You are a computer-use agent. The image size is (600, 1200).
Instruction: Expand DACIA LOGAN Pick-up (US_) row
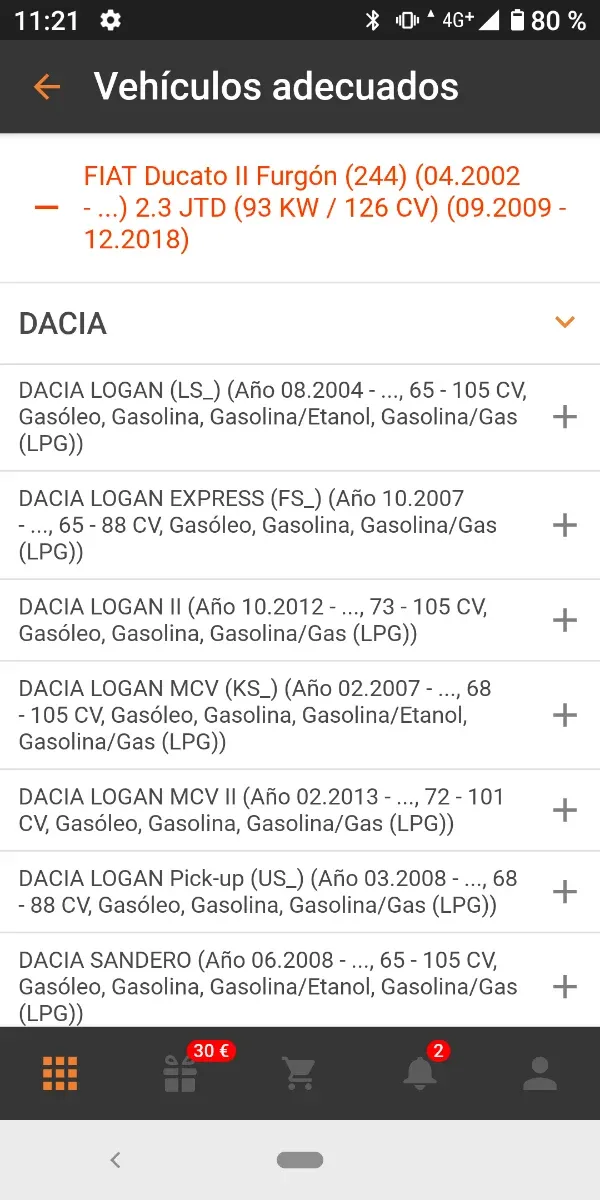565,891
